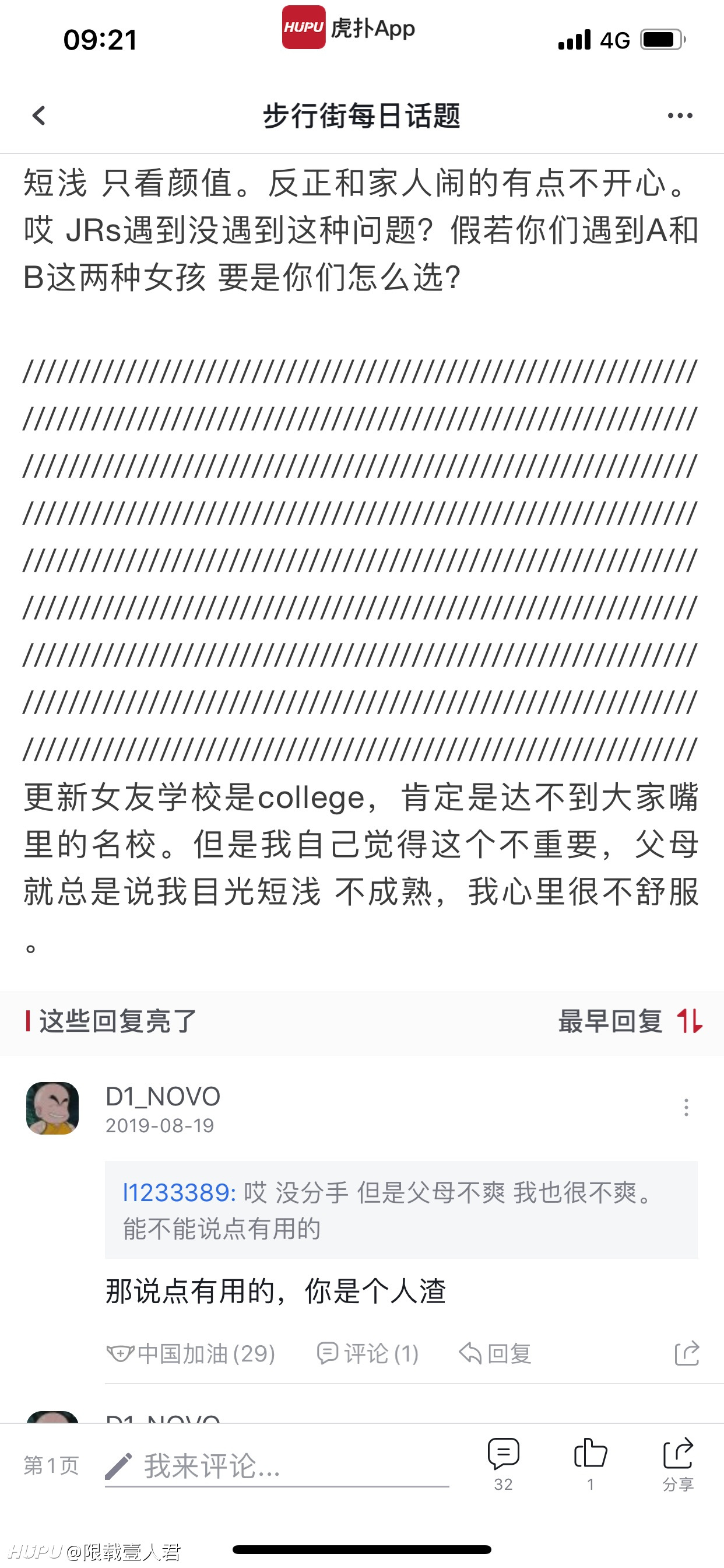Go back using the top-left arrow
Viewport: 724px width, 1568px height.
tap(39, 116)
